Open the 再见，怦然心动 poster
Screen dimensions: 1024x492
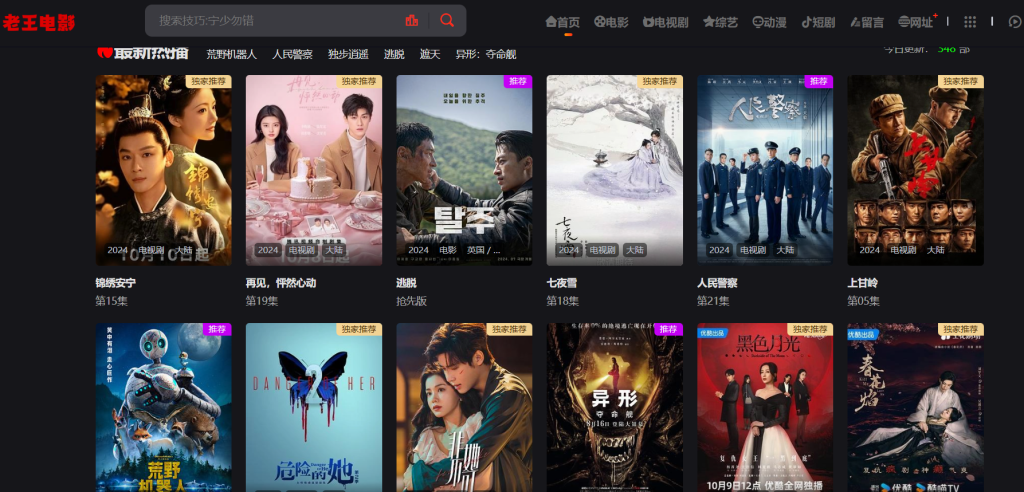pos(314,170)
